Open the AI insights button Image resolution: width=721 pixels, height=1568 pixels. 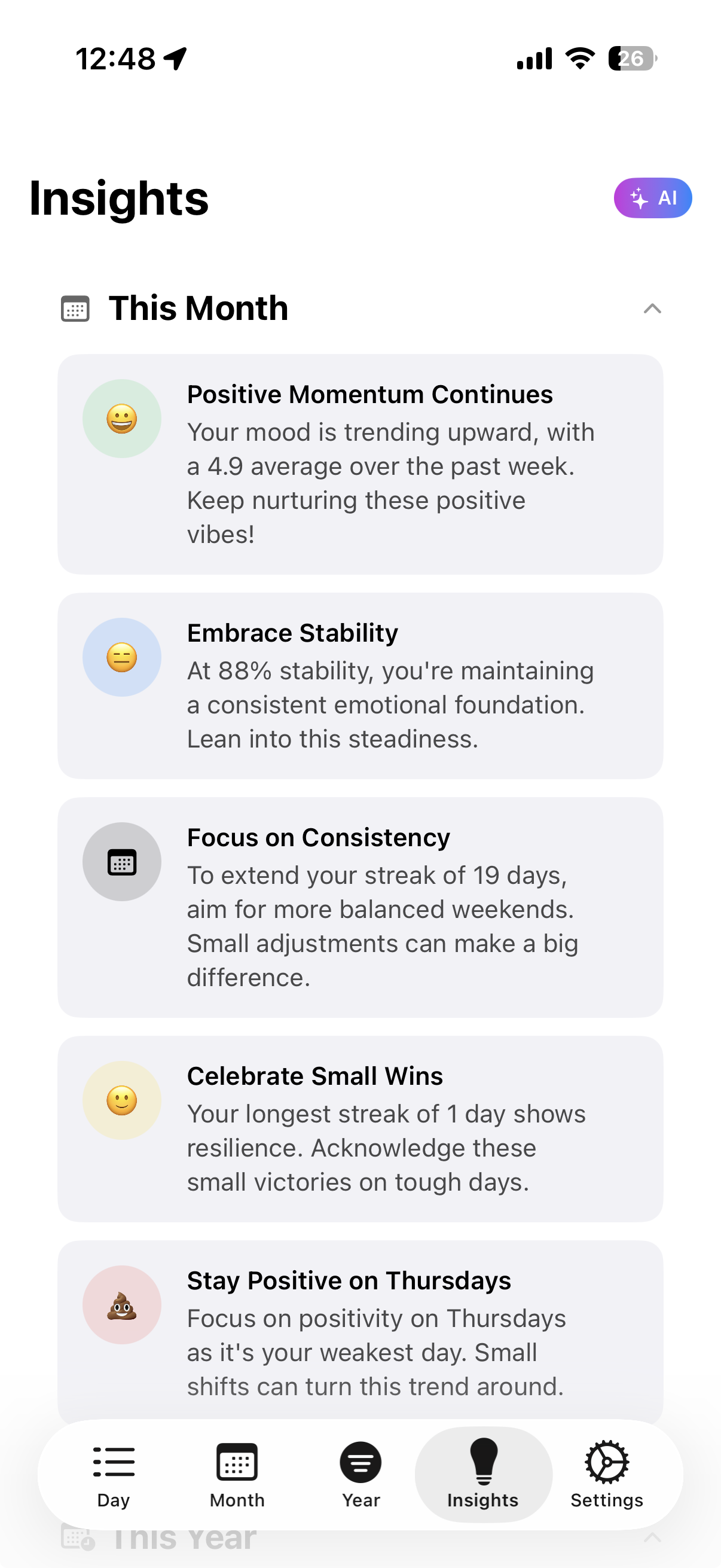pyautogui.click(x=652, y=198)
